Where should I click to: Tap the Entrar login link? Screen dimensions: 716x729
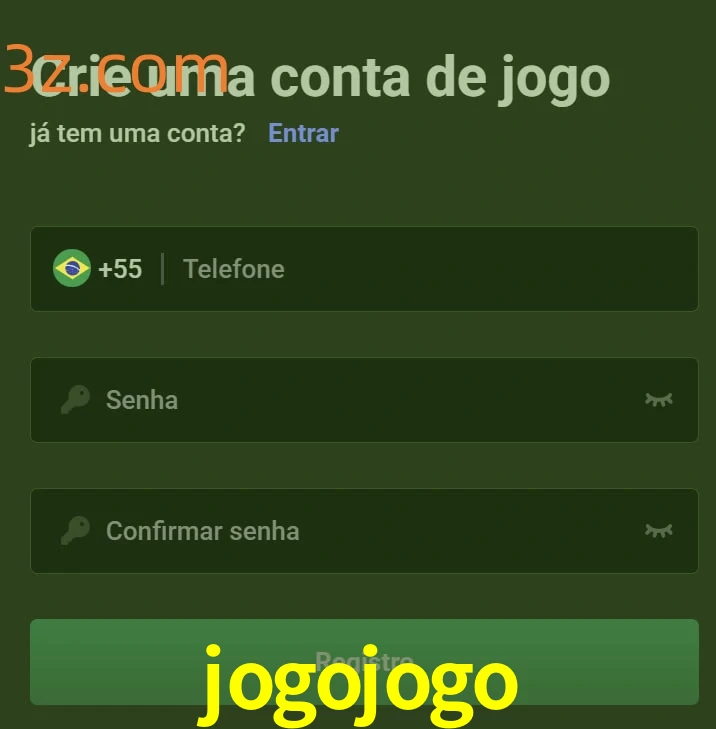tap(303, 133)
